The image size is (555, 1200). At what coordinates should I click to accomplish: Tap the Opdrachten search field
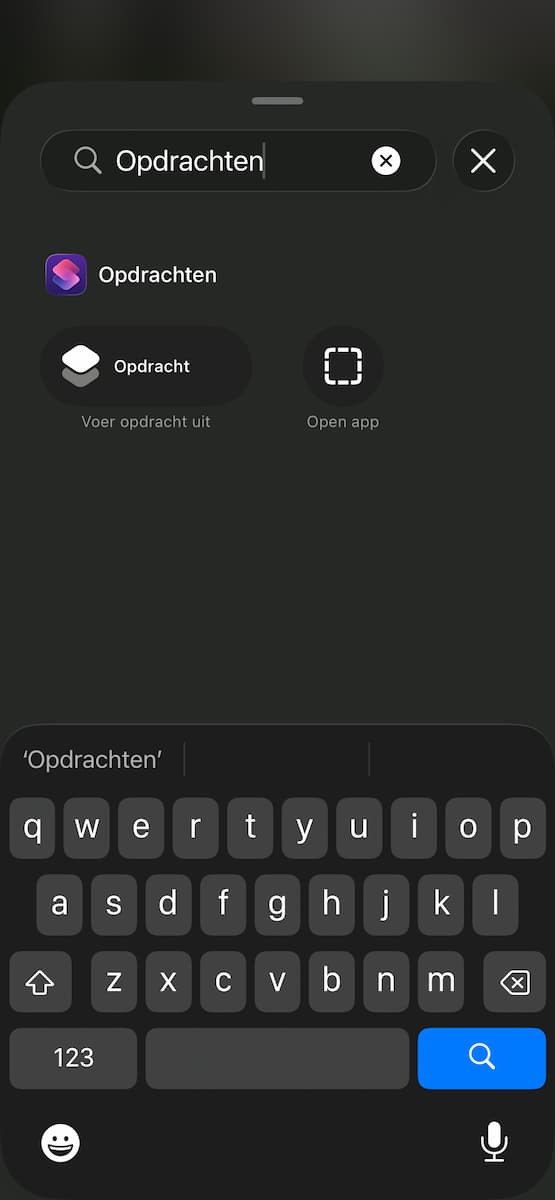pos(238,160)
